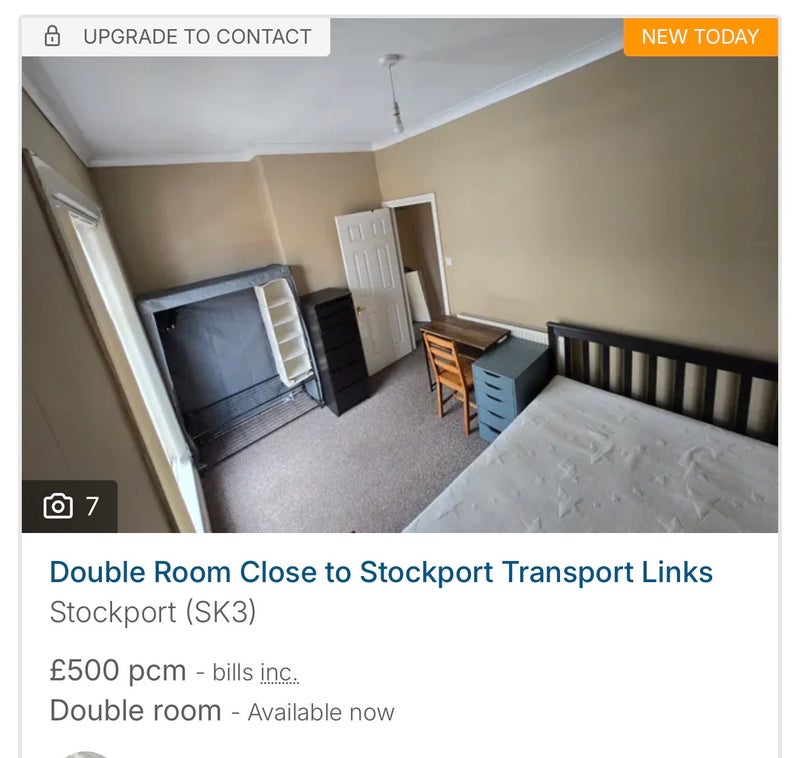Open Double Room Close to Stockport listing link
The height and width of the screenshot is (758, 800).
(x=381, y=572)
